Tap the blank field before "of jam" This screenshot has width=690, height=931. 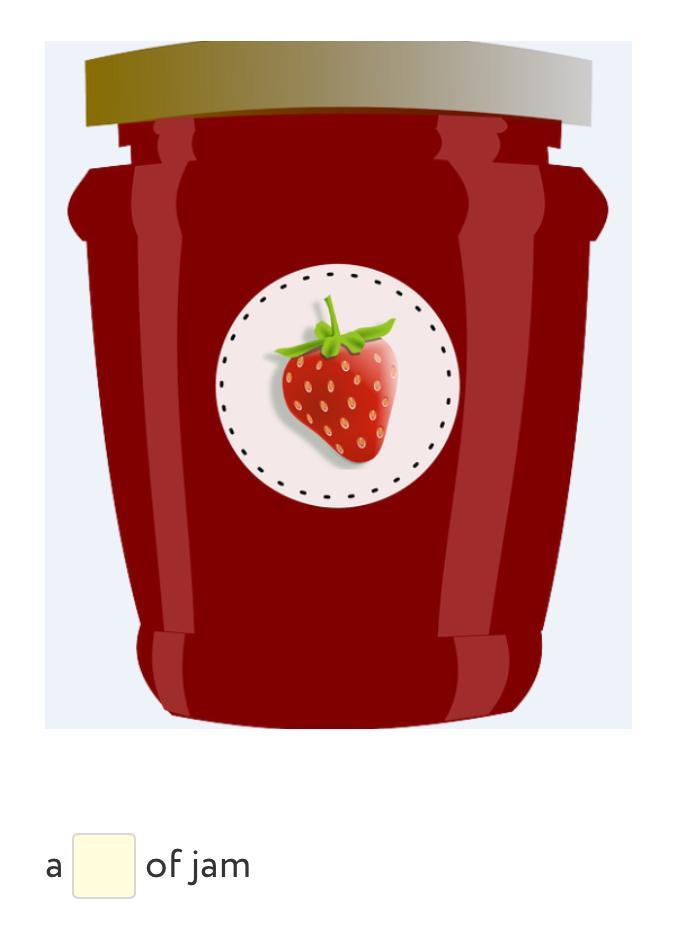point(104,866)
